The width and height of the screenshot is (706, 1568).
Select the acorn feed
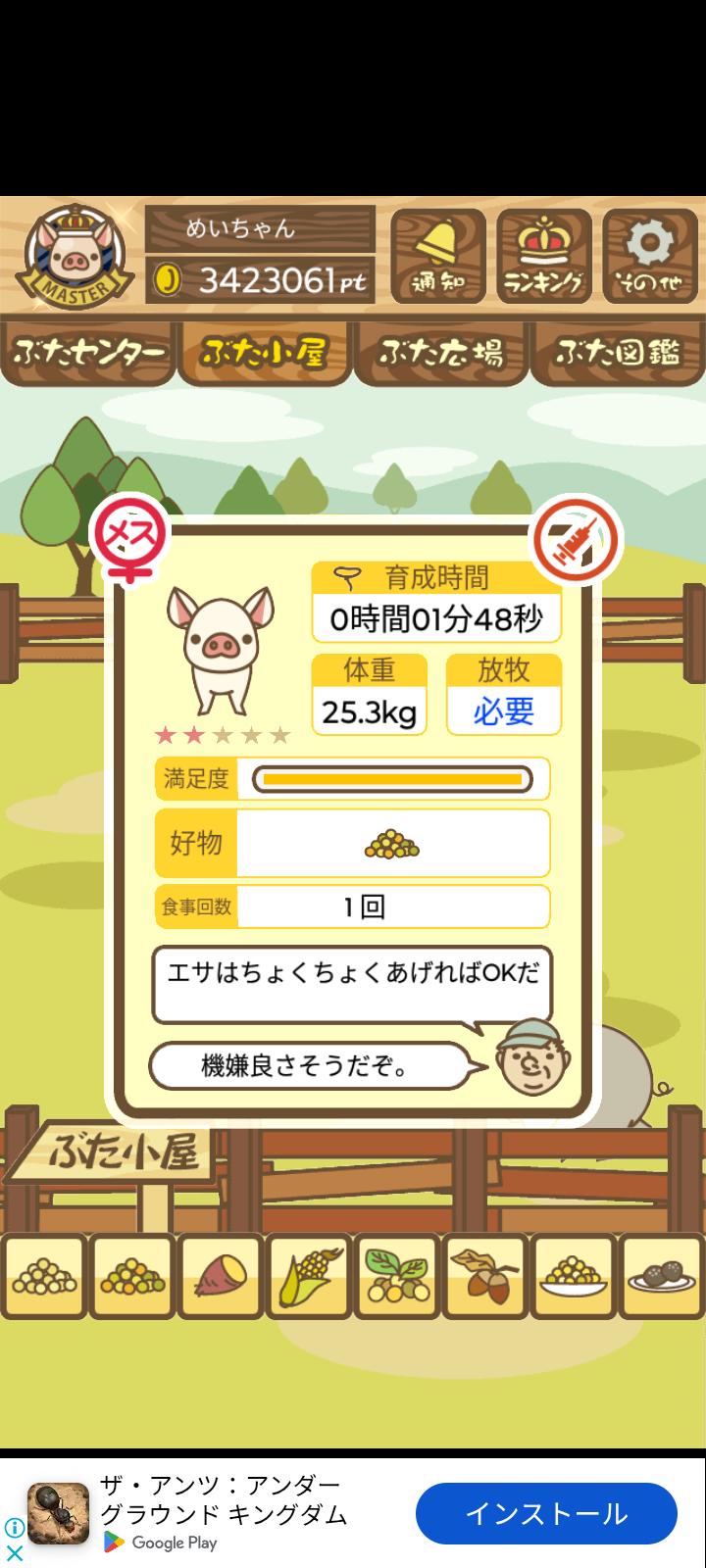486,1277
